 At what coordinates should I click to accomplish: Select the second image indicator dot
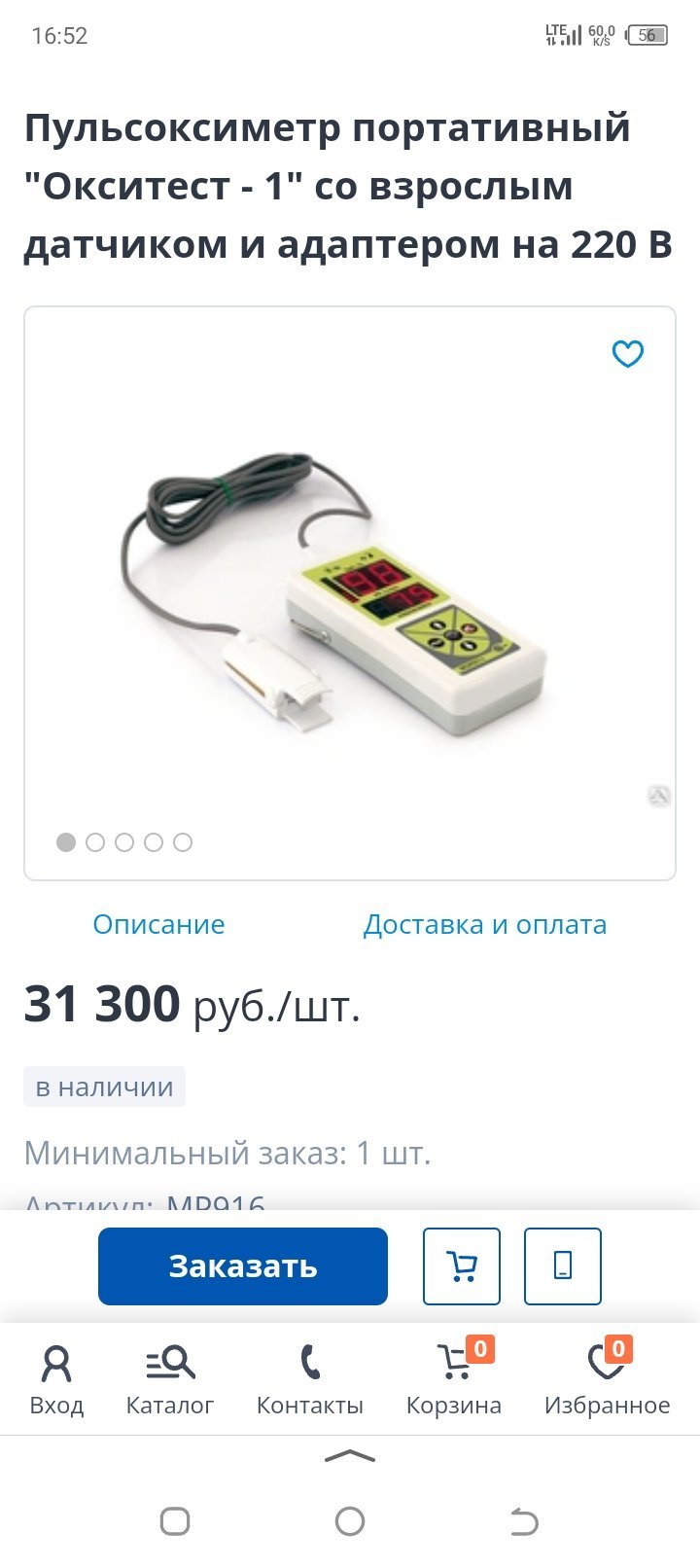[95, 842]
